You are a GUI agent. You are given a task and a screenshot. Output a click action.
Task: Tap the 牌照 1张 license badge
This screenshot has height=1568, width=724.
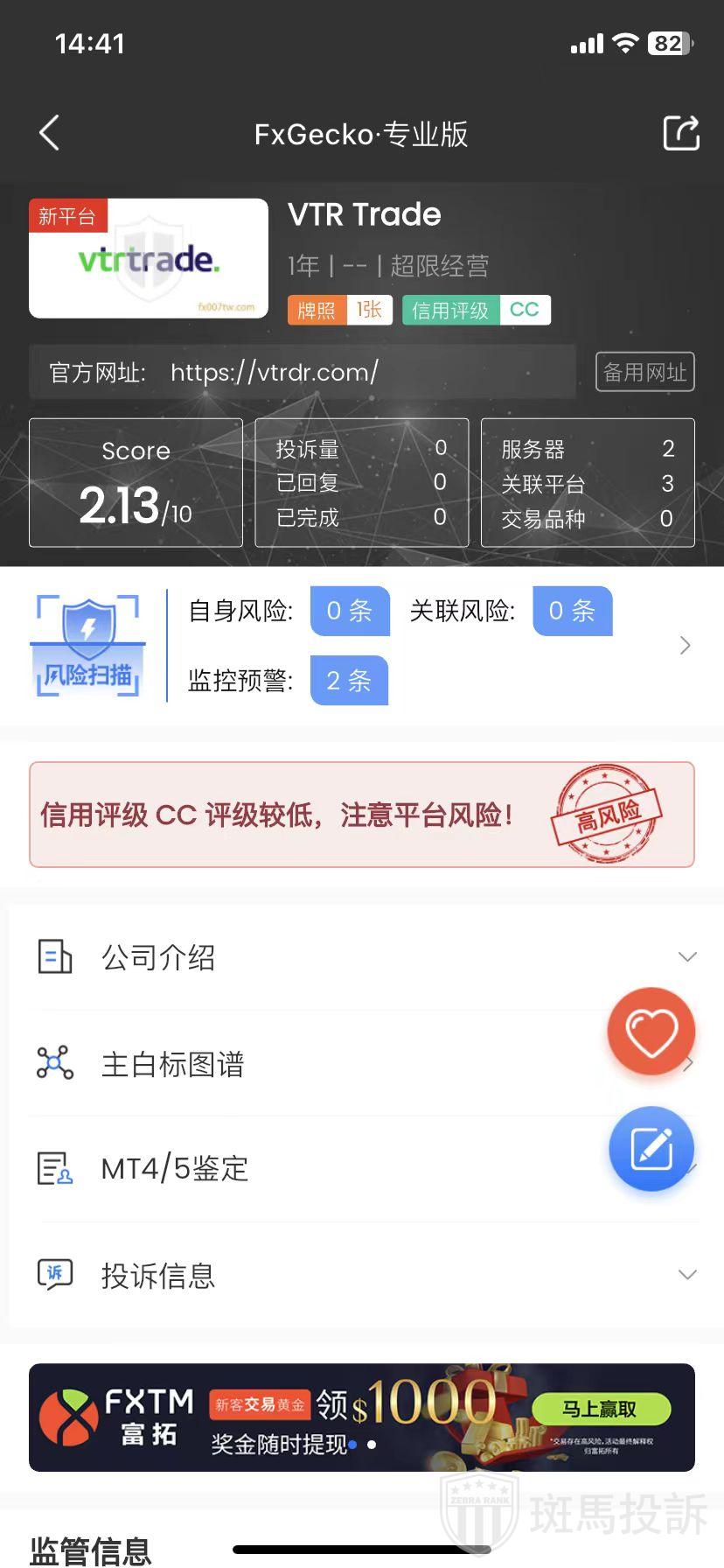pos(339,311)
